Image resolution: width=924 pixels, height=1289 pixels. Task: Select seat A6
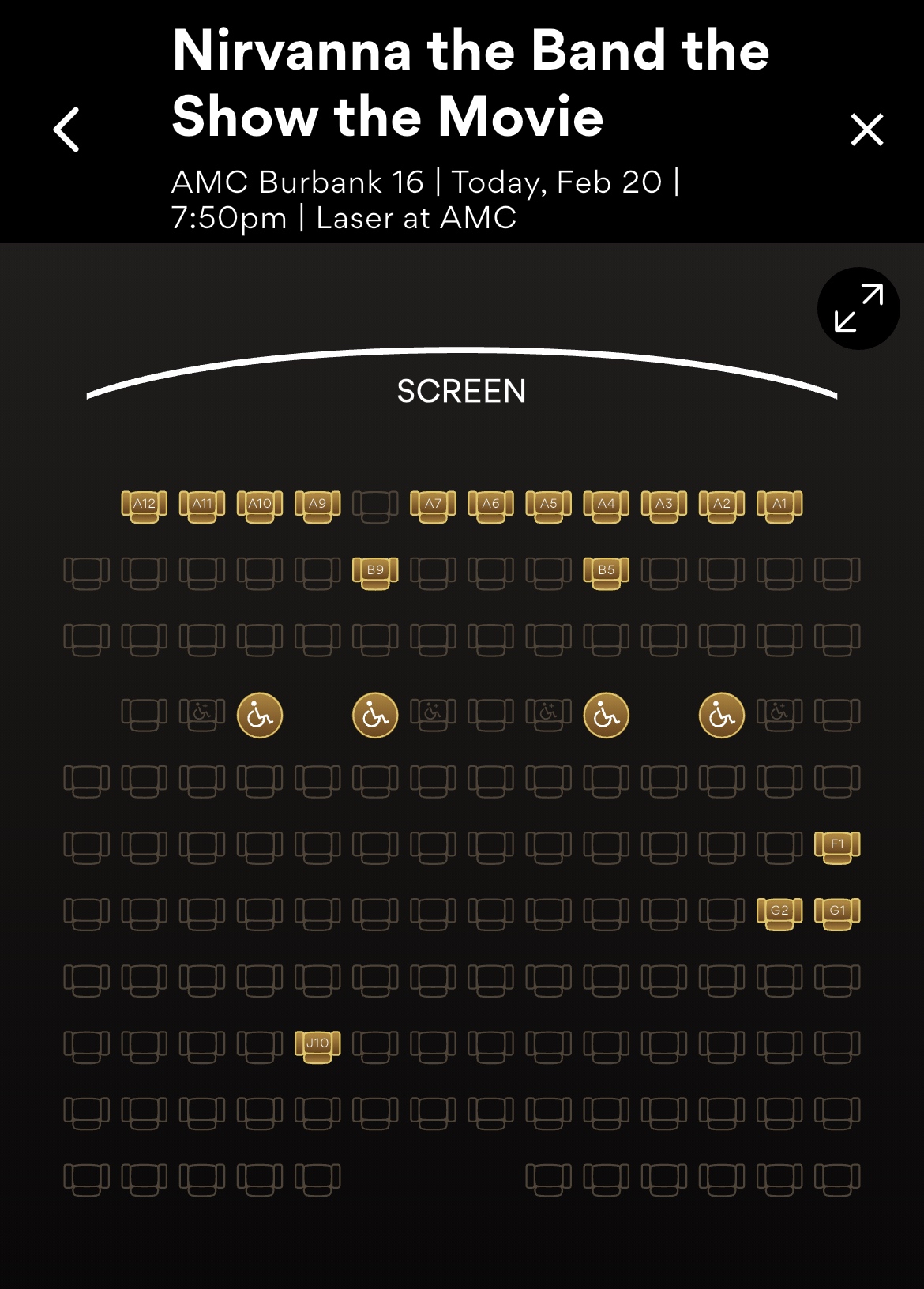(x=490, y=505)
